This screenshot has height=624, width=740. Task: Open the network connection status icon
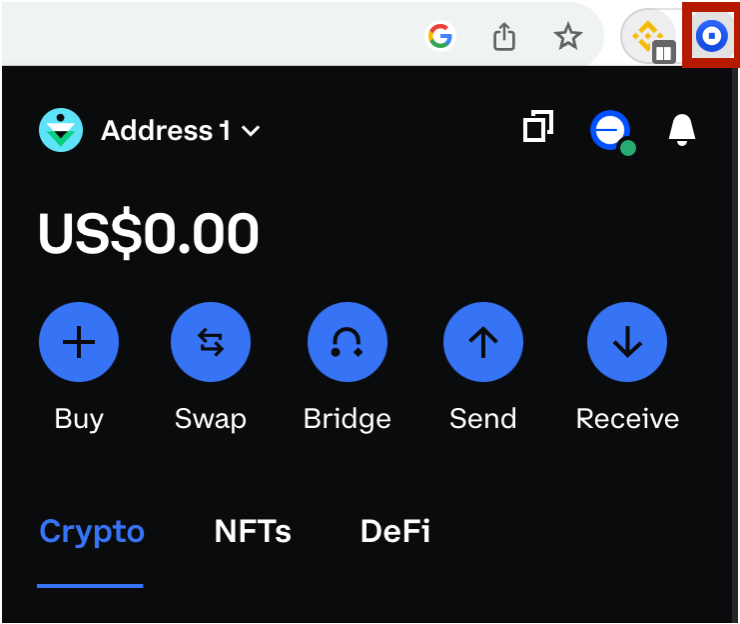click(x=610, y=130)
